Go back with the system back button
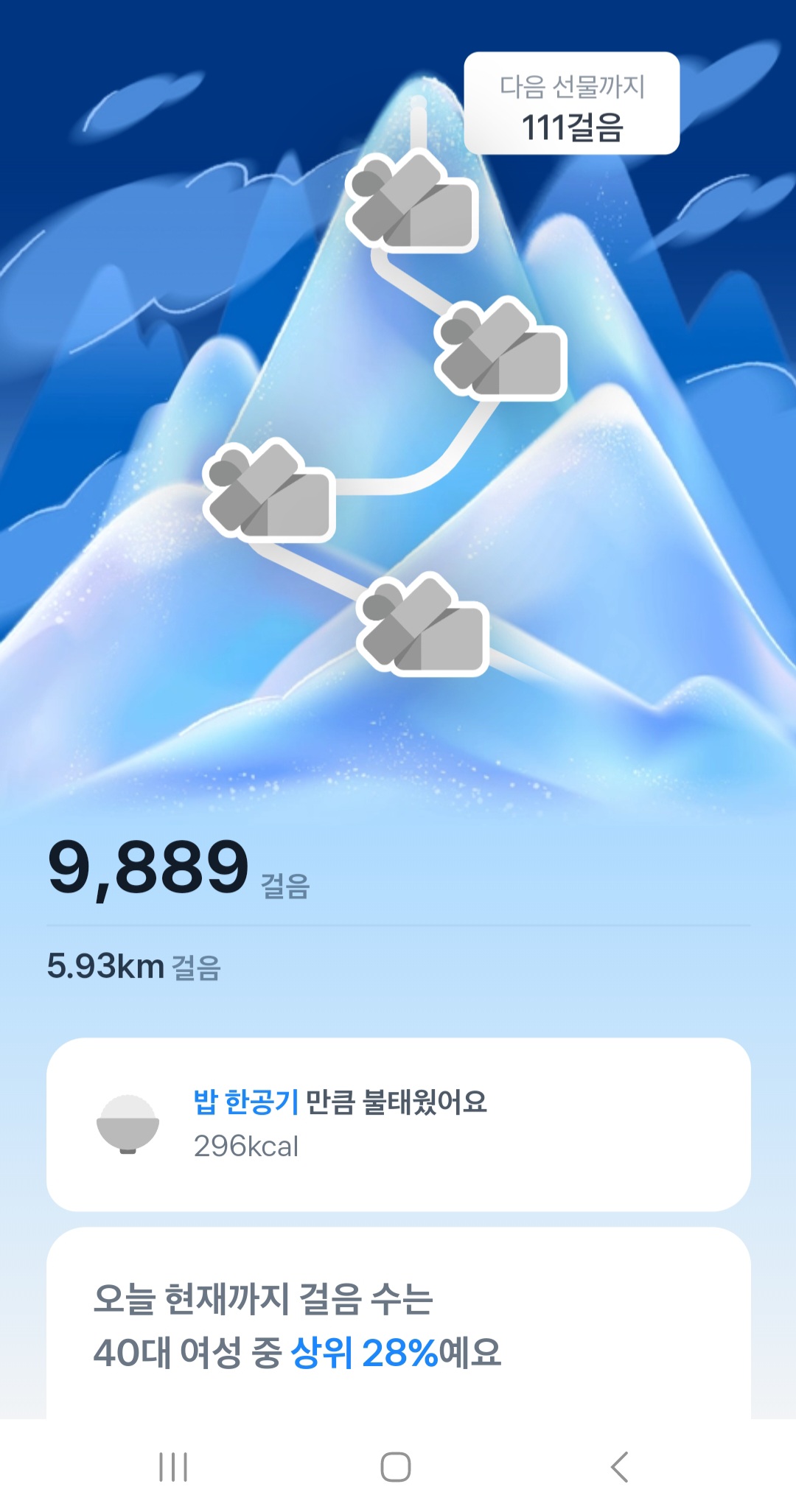The width and height of the screenshot is (796, 1512). (x=620, y=1466)
